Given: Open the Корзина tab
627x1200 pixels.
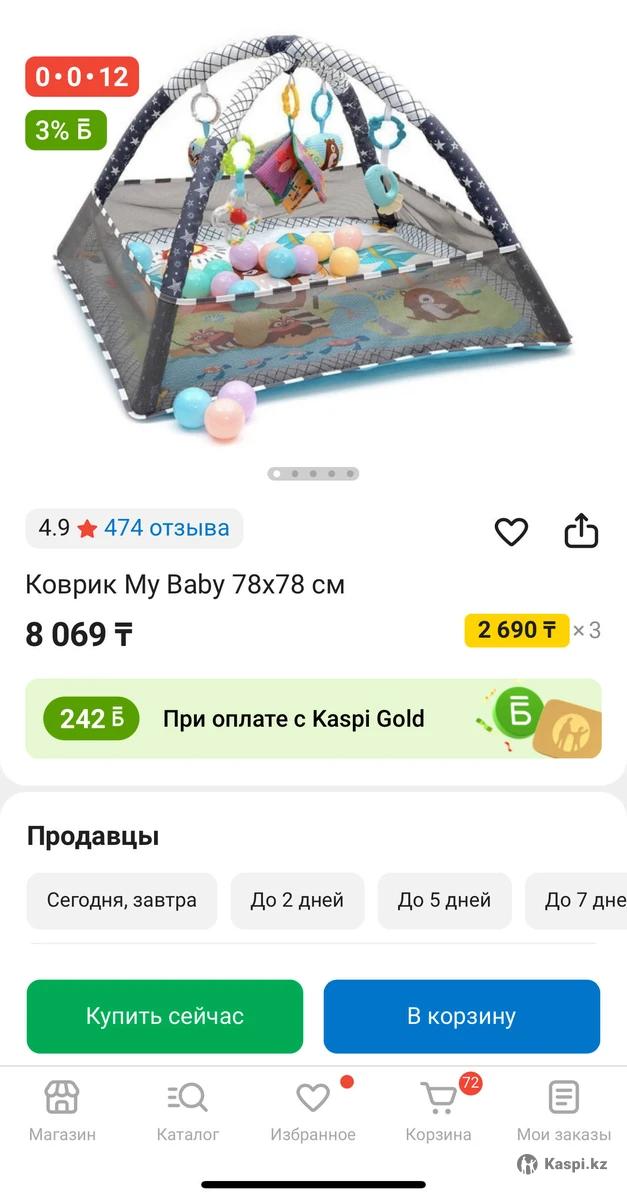Looking at the screenshot, I should 438,1111.
